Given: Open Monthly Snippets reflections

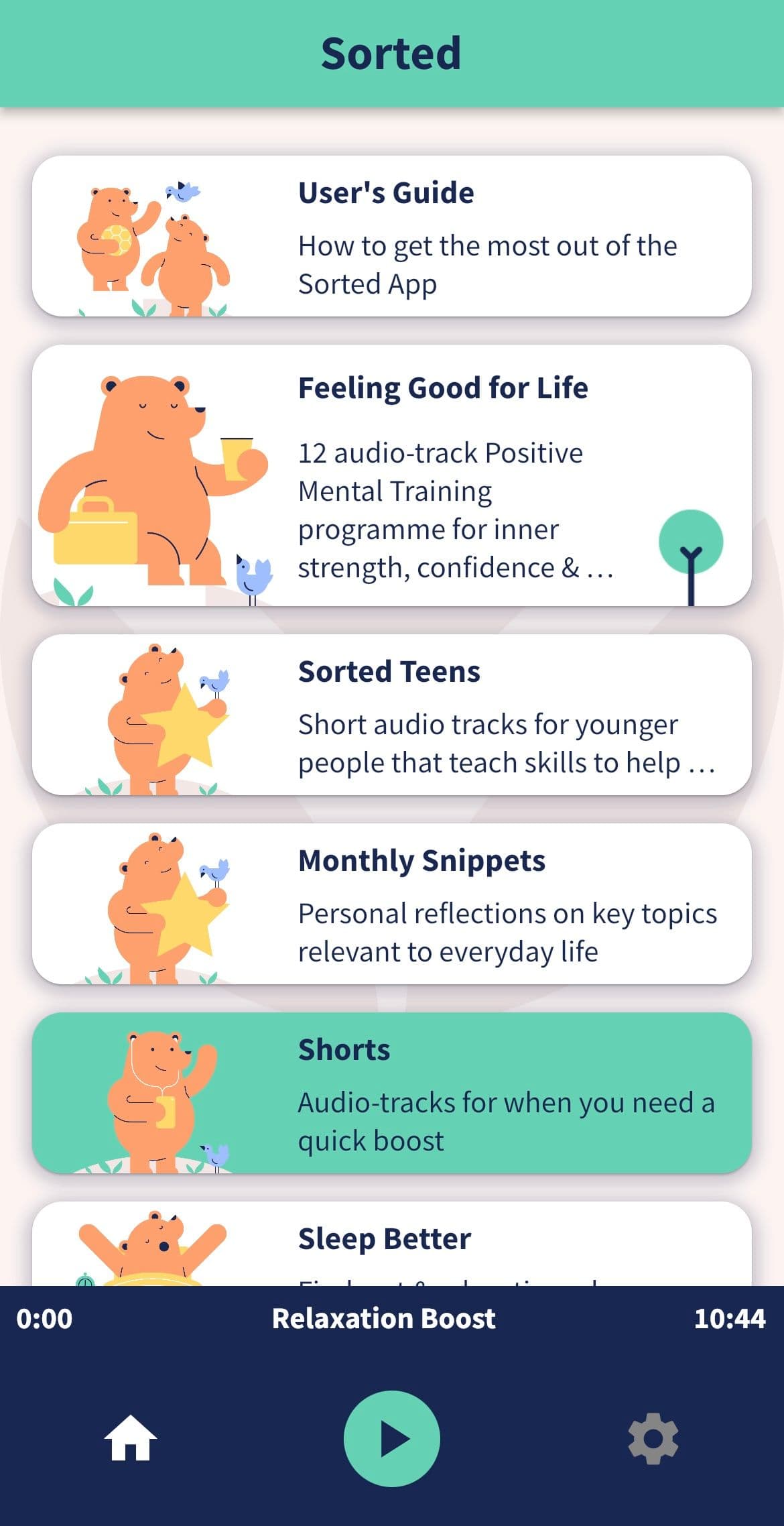Looking at the screenshot, I should [x=391, y=904].
